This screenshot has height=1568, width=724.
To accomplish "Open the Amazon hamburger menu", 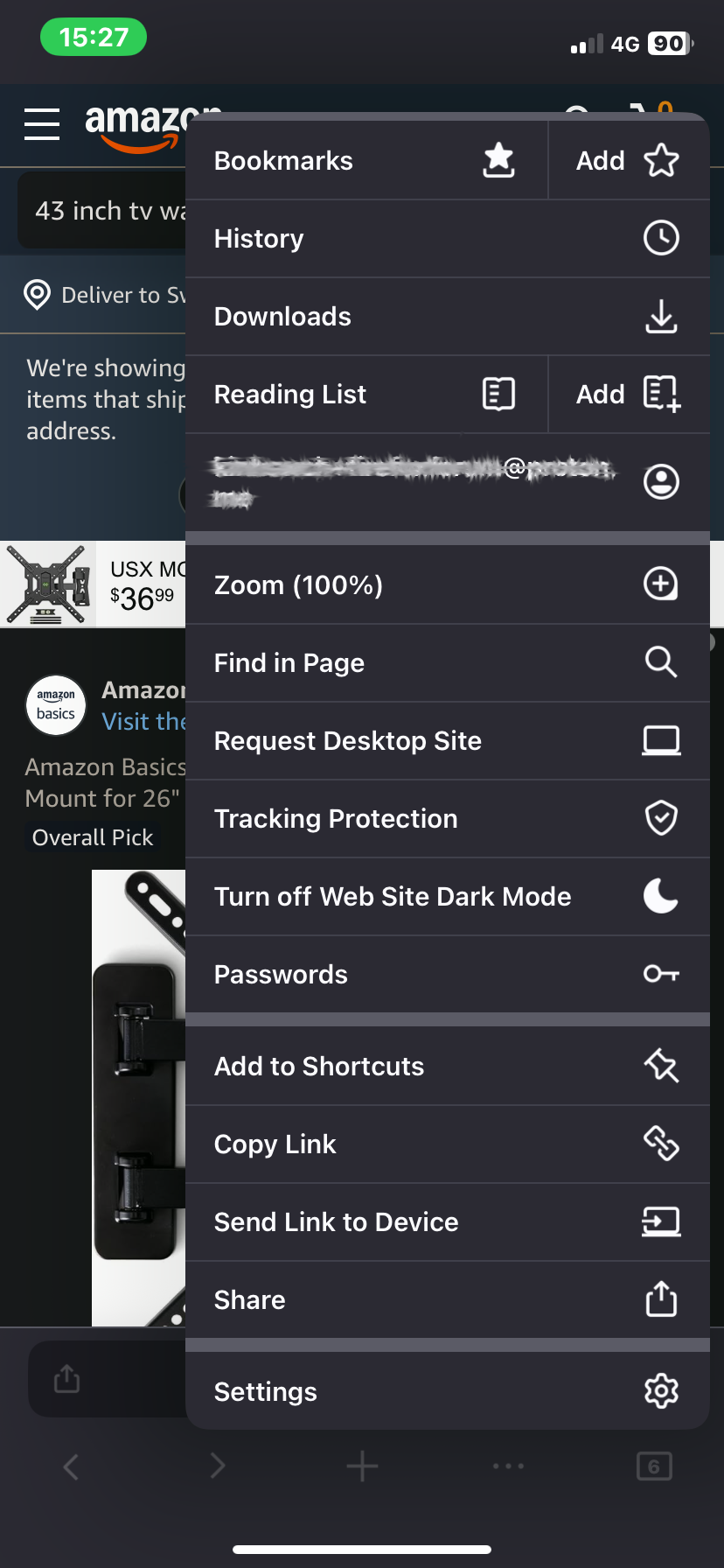I will 42,124.
